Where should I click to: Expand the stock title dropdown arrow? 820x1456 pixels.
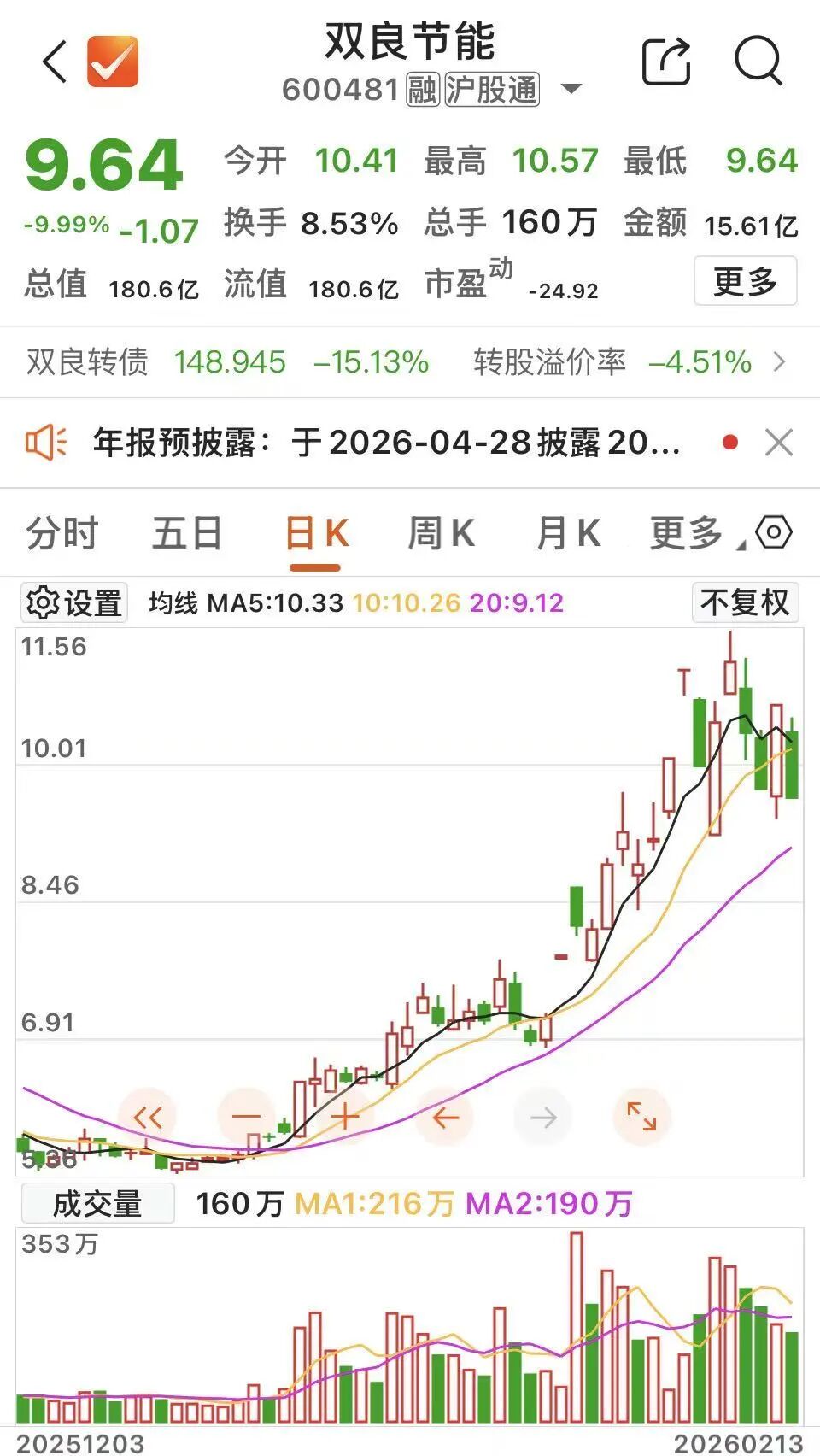click(571, 89)
